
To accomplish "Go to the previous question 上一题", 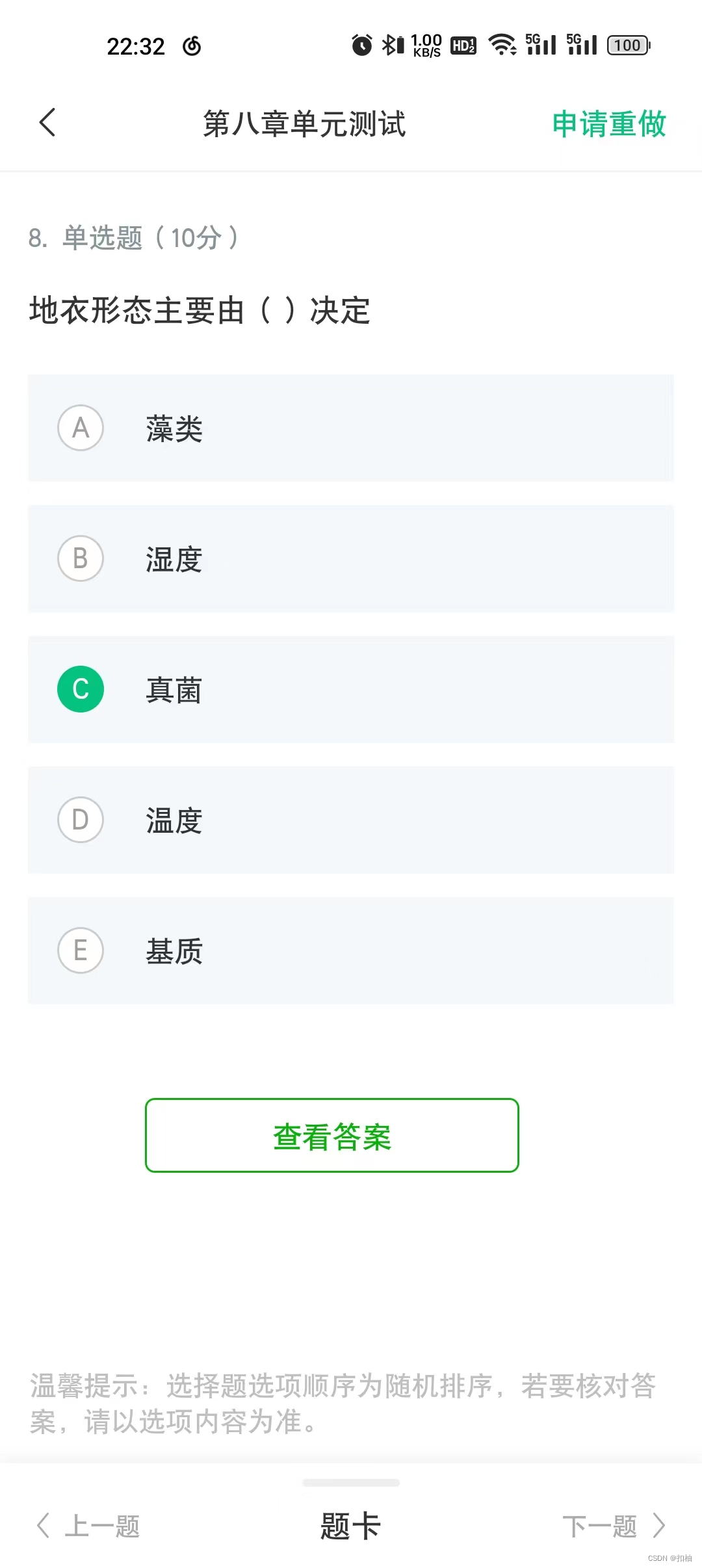I will click(88, 1525).
